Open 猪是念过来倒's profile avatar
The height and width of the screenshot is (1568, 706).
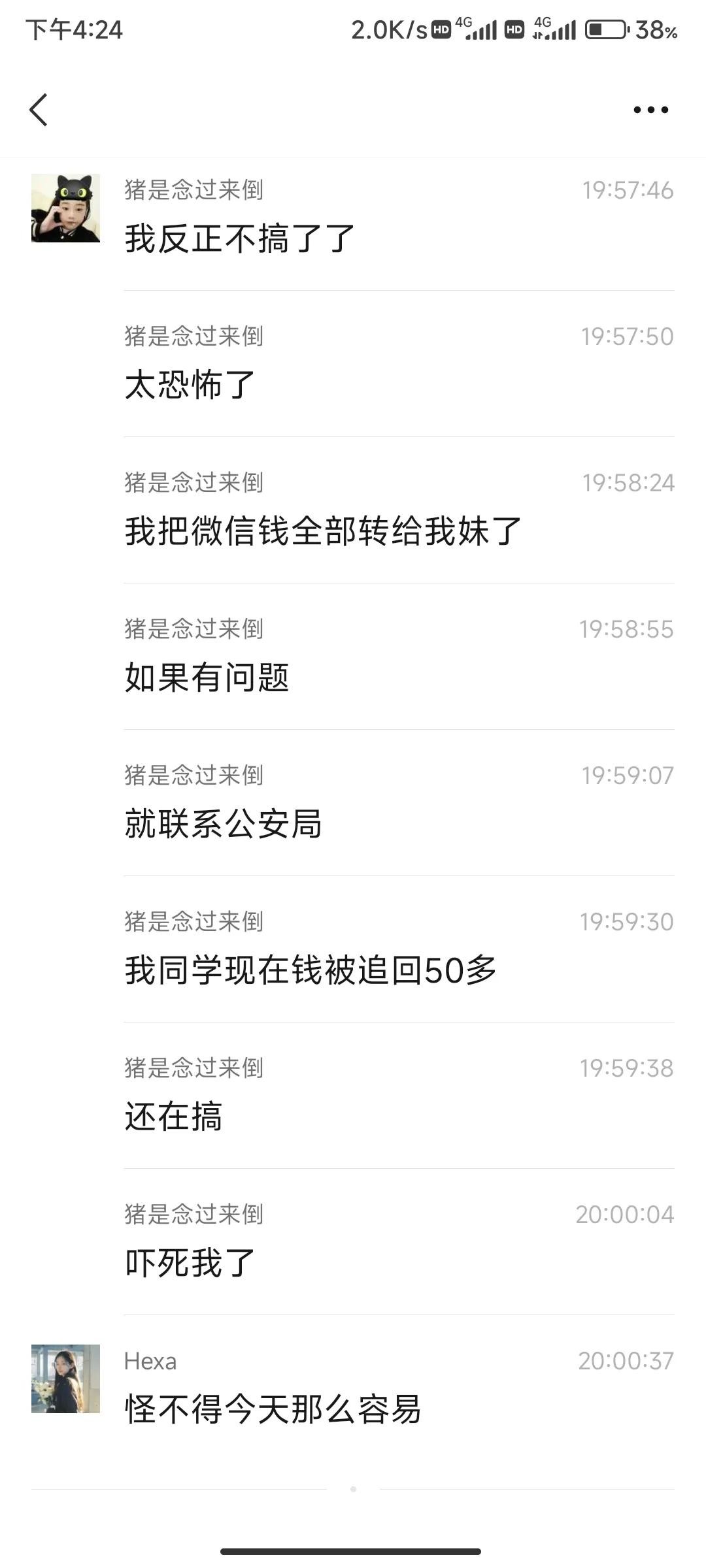pyautogui.click(x=65, y=208)
